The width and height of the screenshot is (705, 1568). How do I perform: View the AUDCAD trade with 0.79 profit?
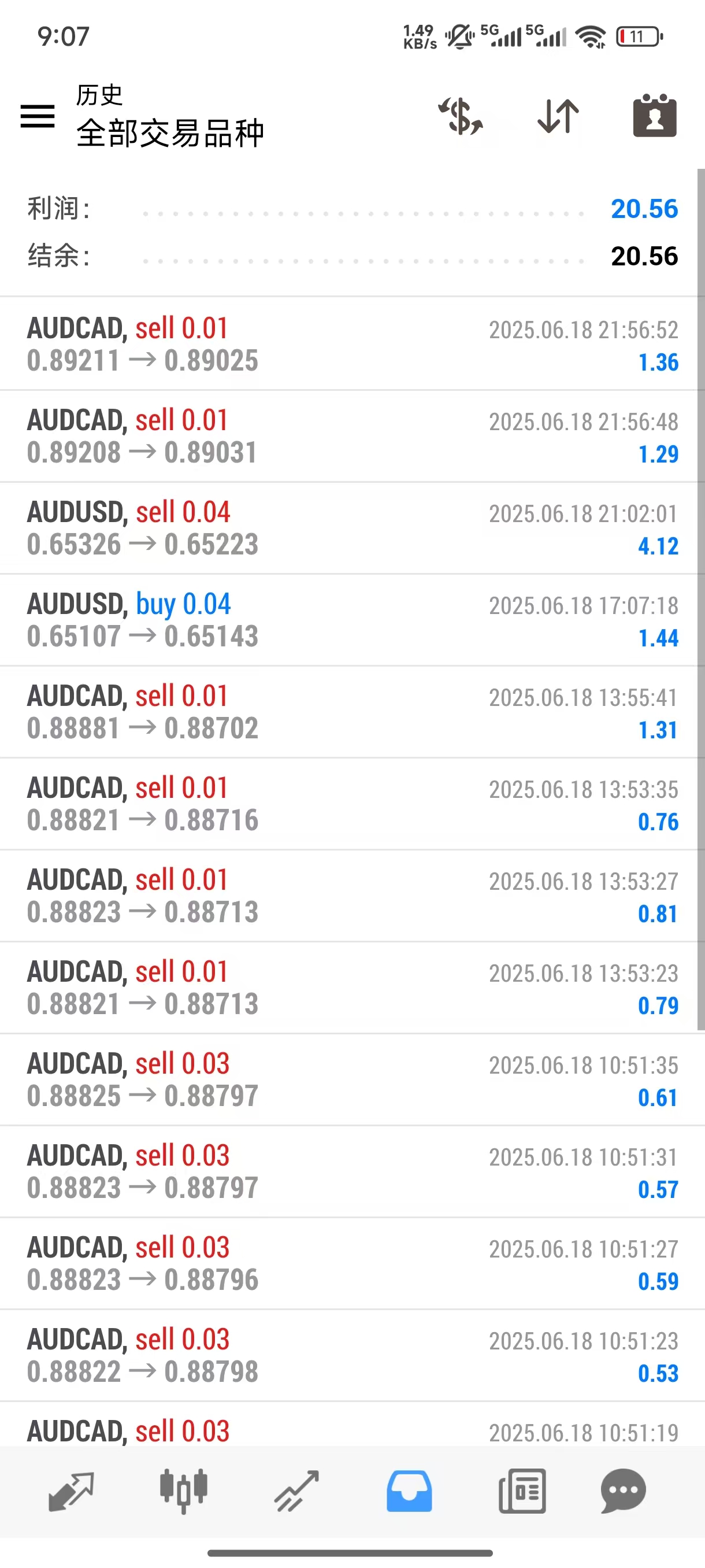(x=351, y=988)
